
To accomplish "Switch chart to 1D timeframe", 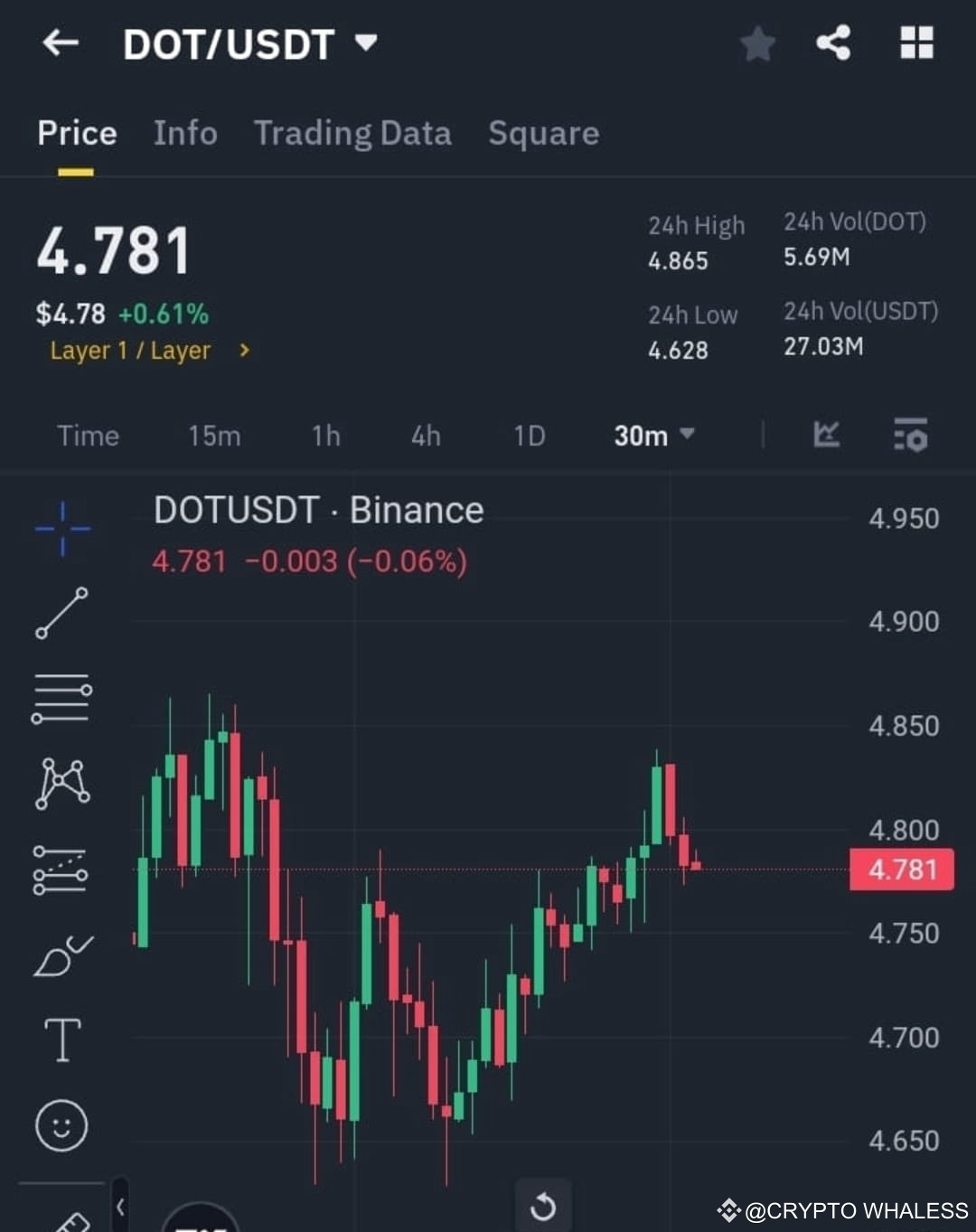I will click(x=529, y=436).
